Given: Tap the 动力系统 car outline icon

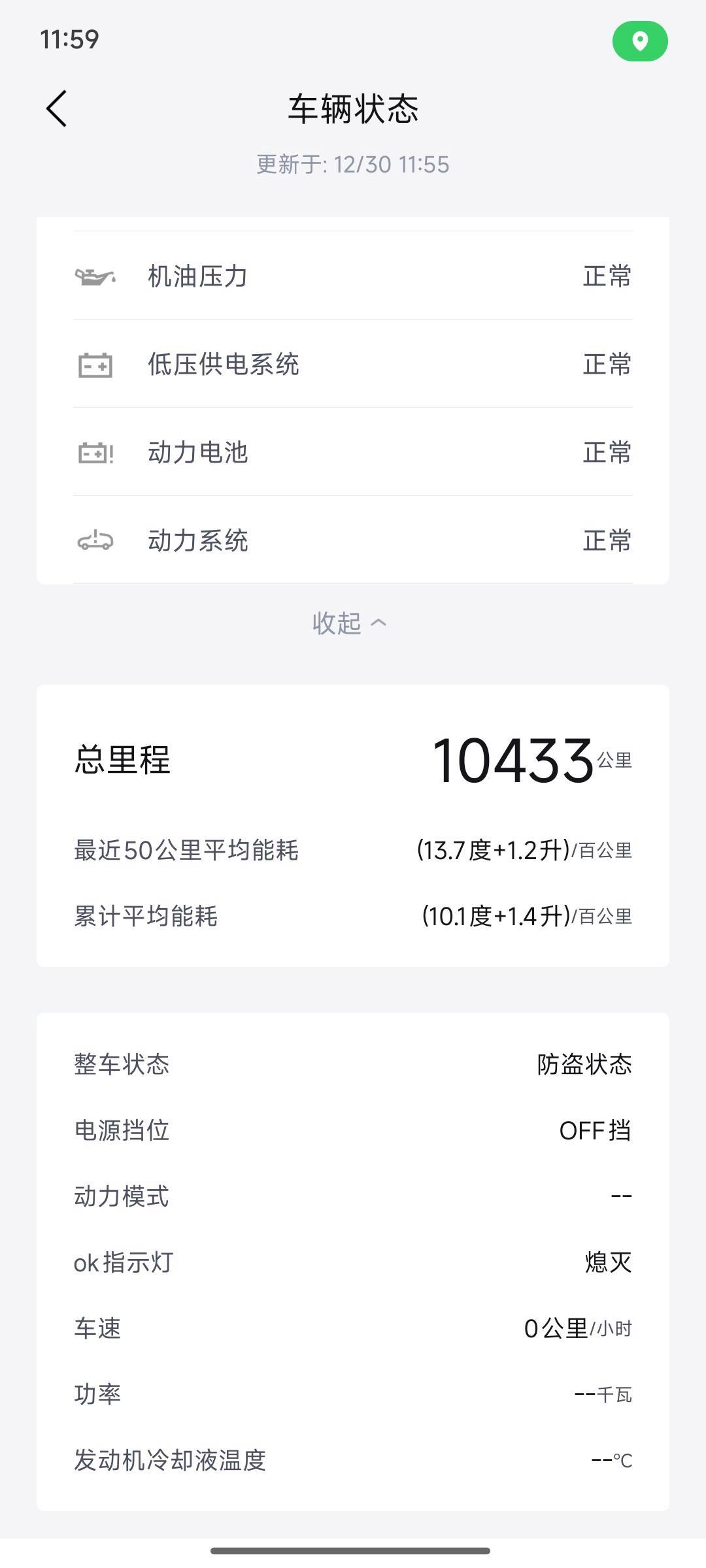Looking at the screenshot, I should 95,540.
